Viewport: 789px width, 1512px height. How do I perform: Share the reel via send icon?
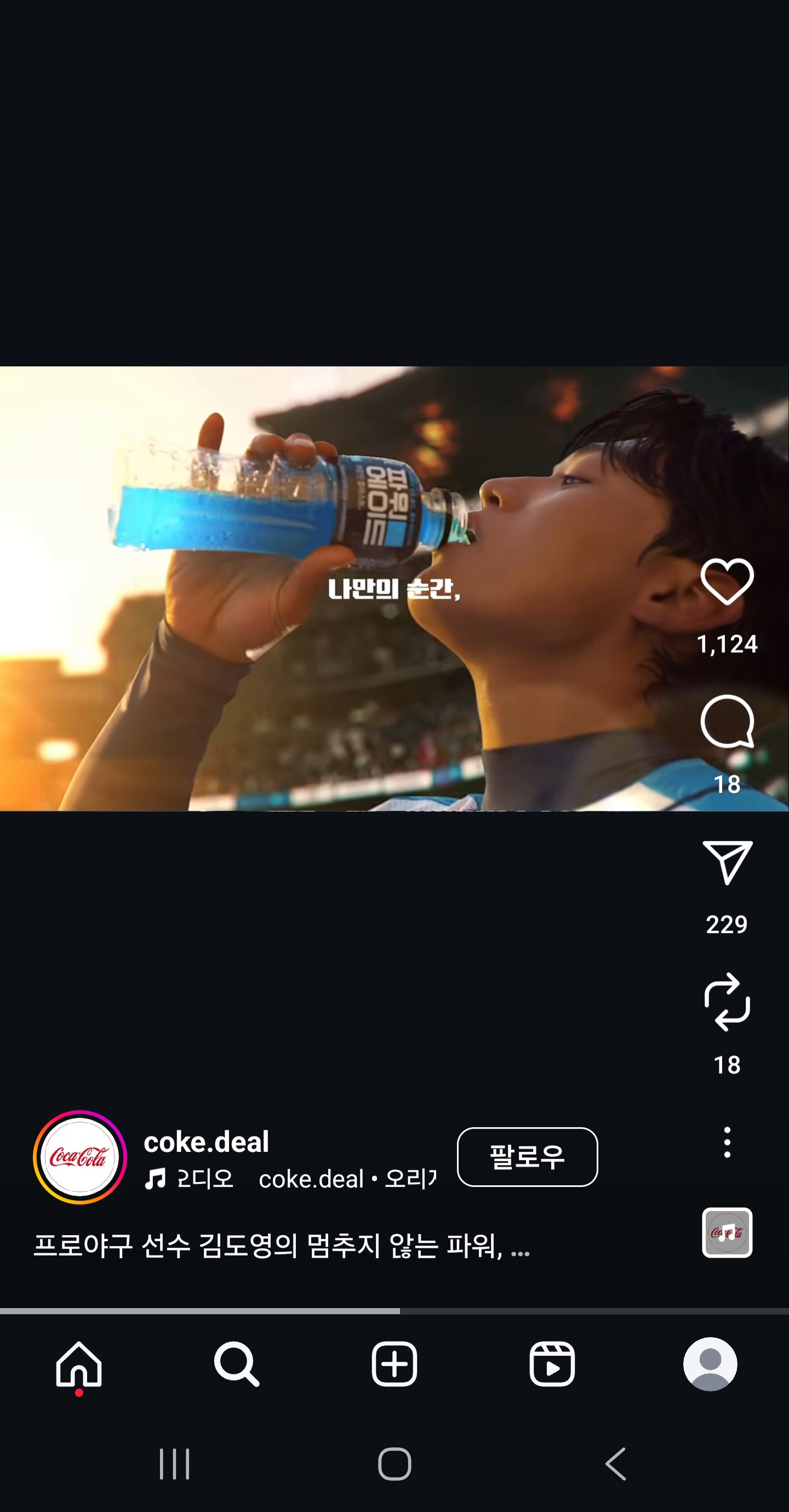coord(726,862)
